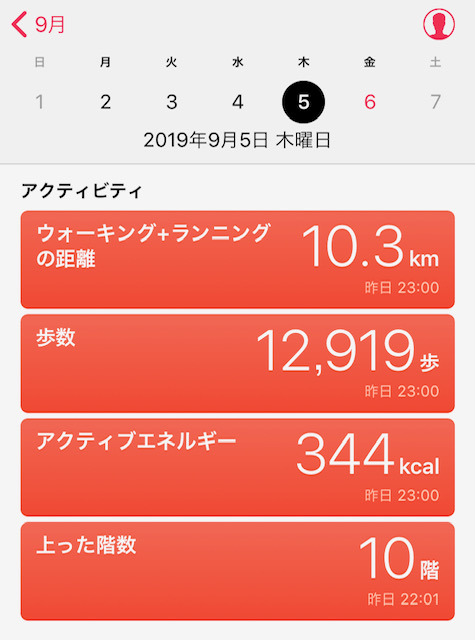Open the ウォーキング+ランニングの距離 card
475x640 pixels.
(x=238, y=260)
